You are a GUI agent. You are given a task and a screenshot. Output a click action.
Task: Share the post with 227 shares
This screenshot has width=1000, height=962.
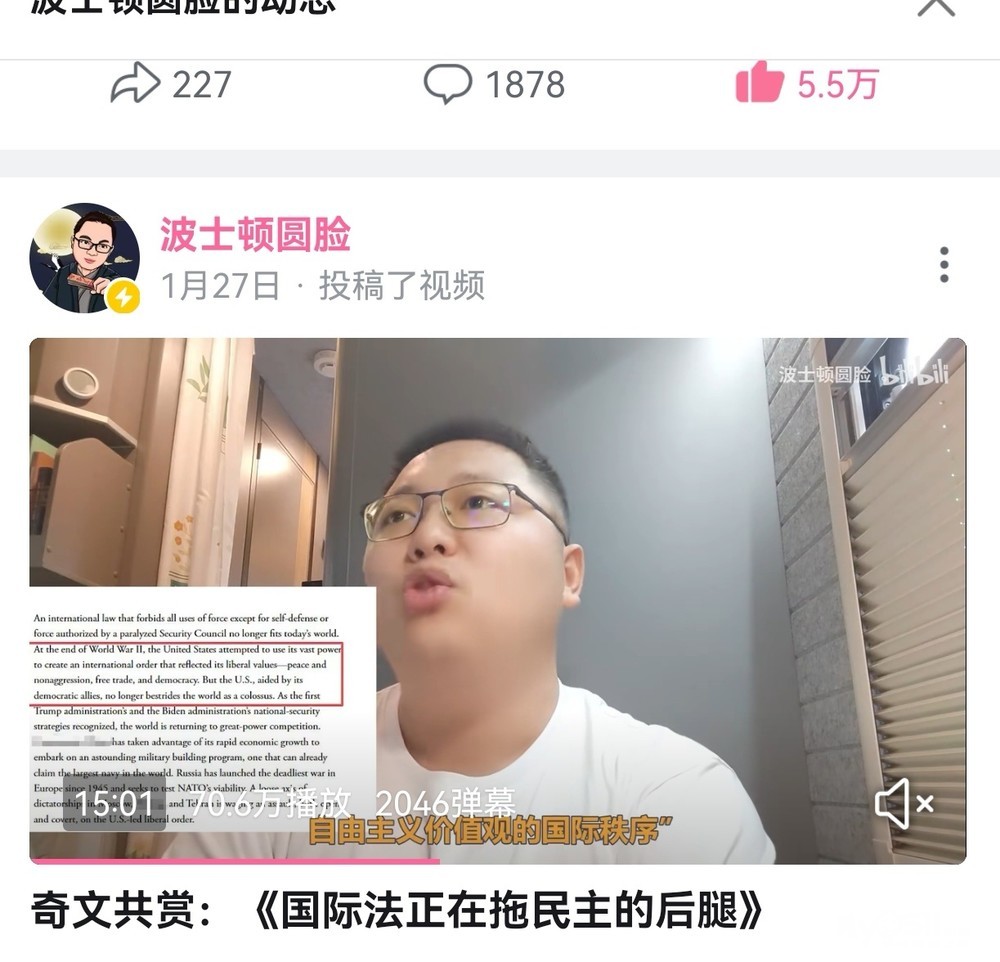(171, 84)
